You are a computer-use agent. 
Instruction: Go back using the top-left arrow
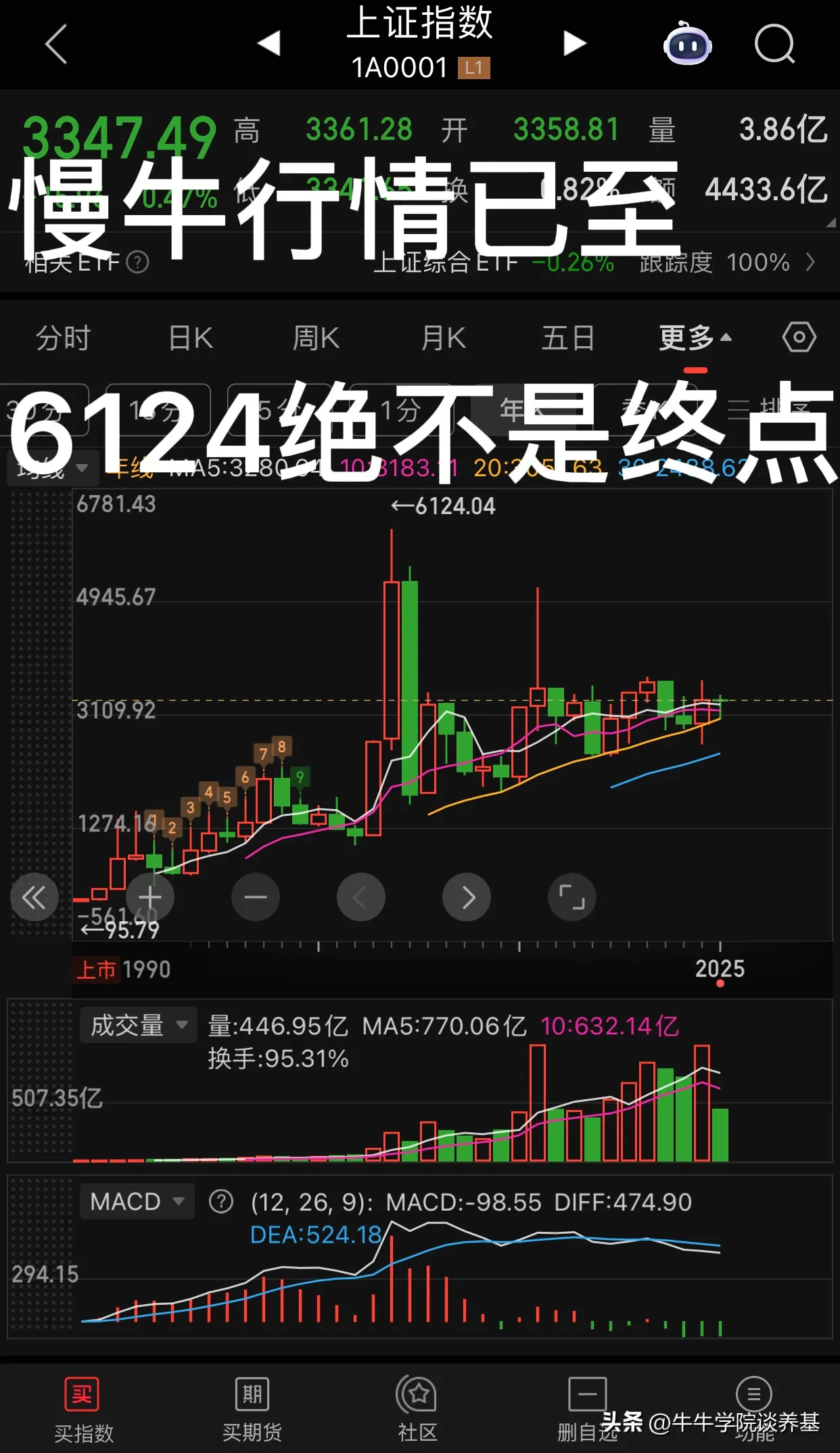pyautogui.click(x=56, y=44)
